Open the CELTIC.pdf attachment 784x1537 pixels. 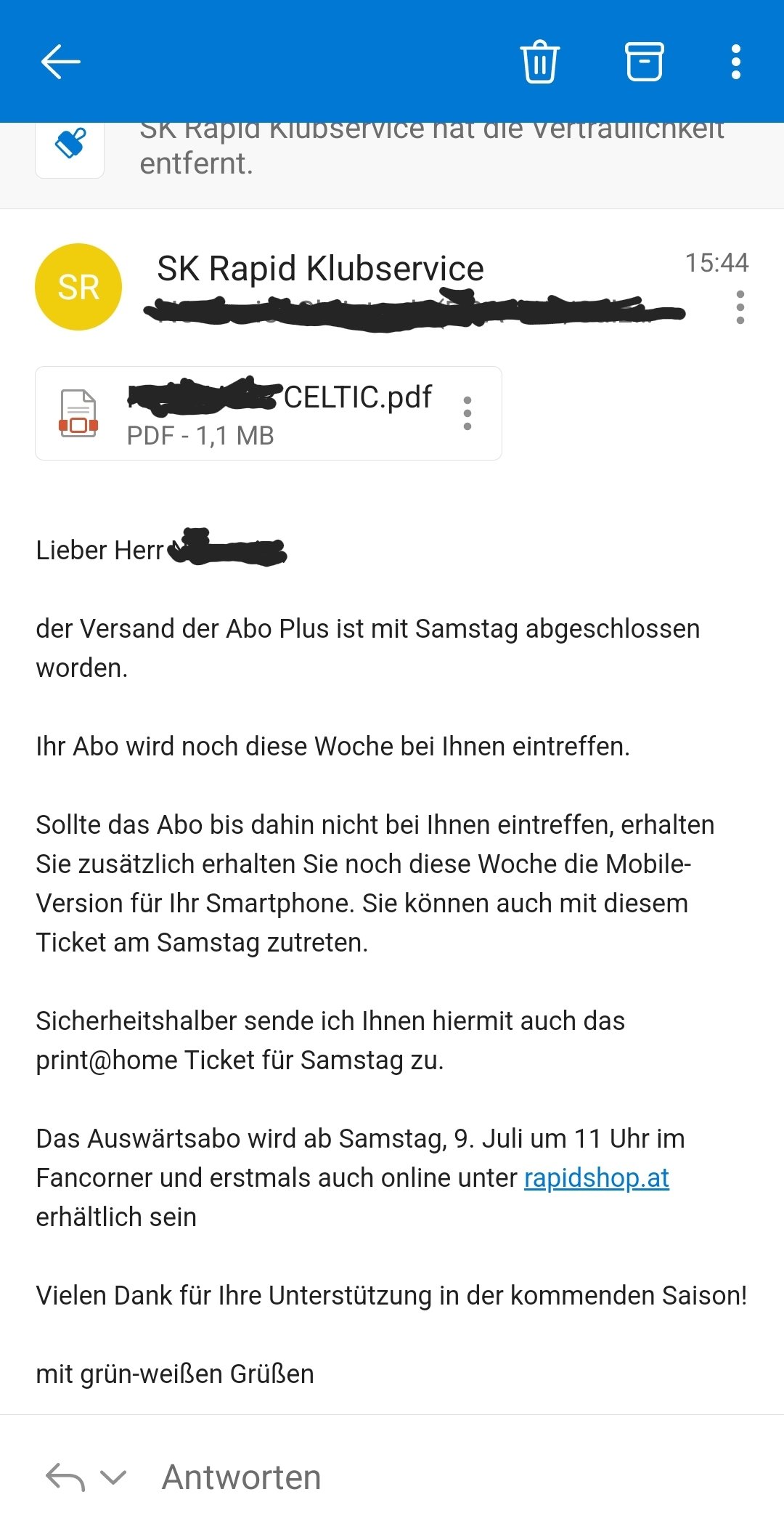click(247, 413)
